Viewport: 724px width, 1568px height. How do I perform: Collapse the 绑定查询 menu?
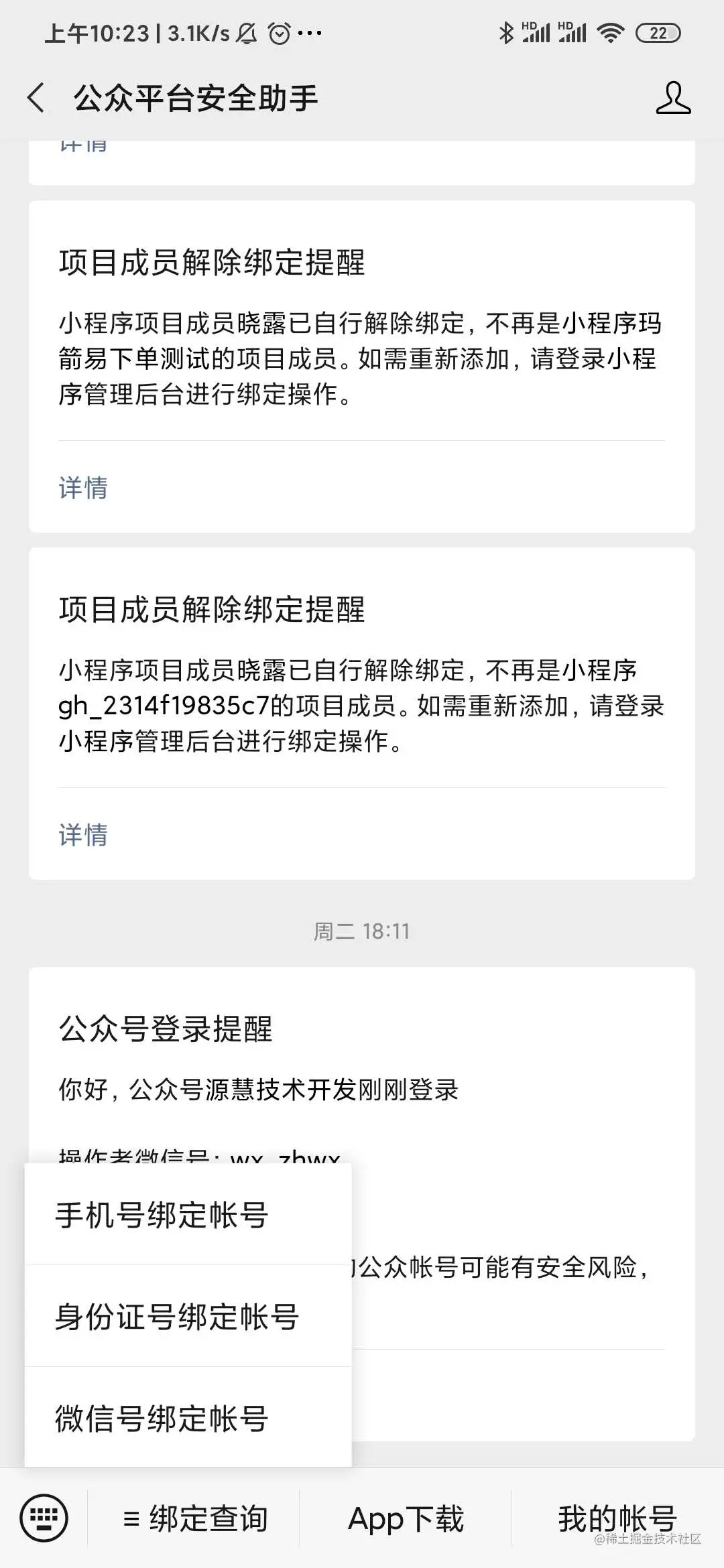195,1518
